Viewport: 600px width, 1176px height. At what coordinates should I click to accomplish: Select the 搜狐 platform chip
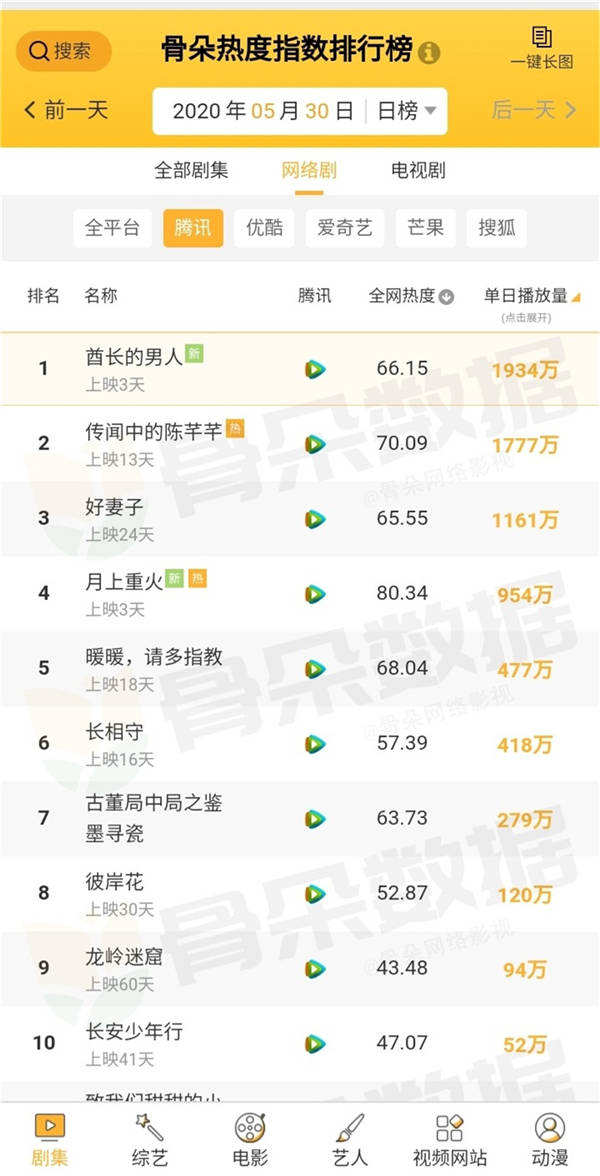pos(497,228)
